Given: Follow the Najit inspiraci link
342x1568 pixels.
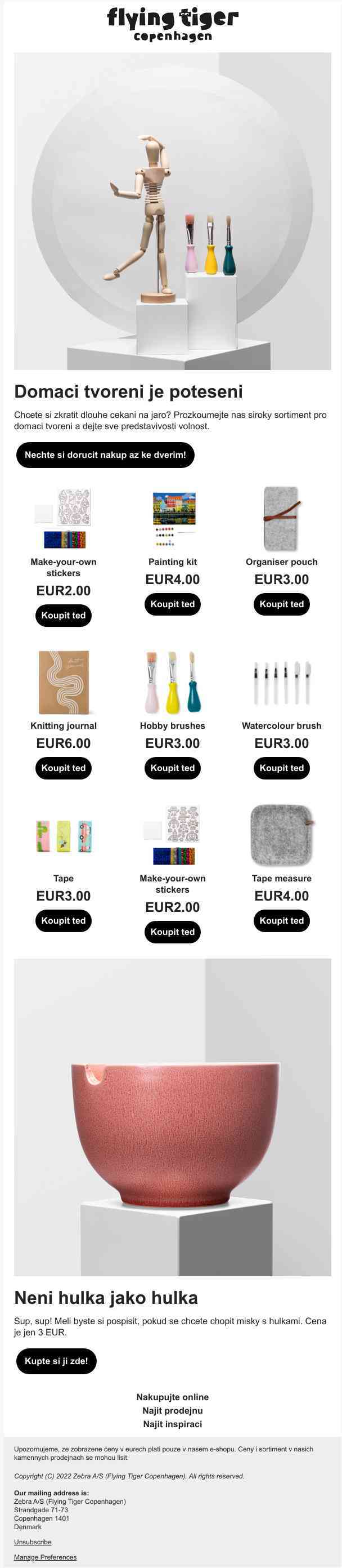Looking at the screenshot, I should coord(173,1424).
